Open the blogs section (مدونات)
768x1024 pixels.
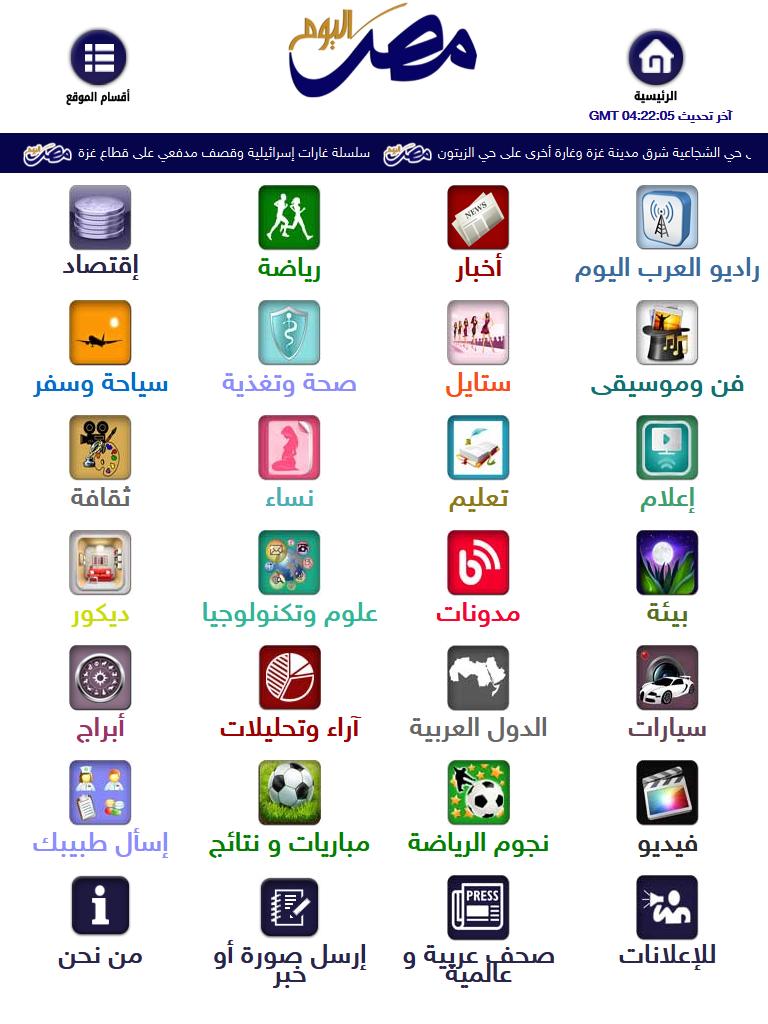(x=478, y=563)
